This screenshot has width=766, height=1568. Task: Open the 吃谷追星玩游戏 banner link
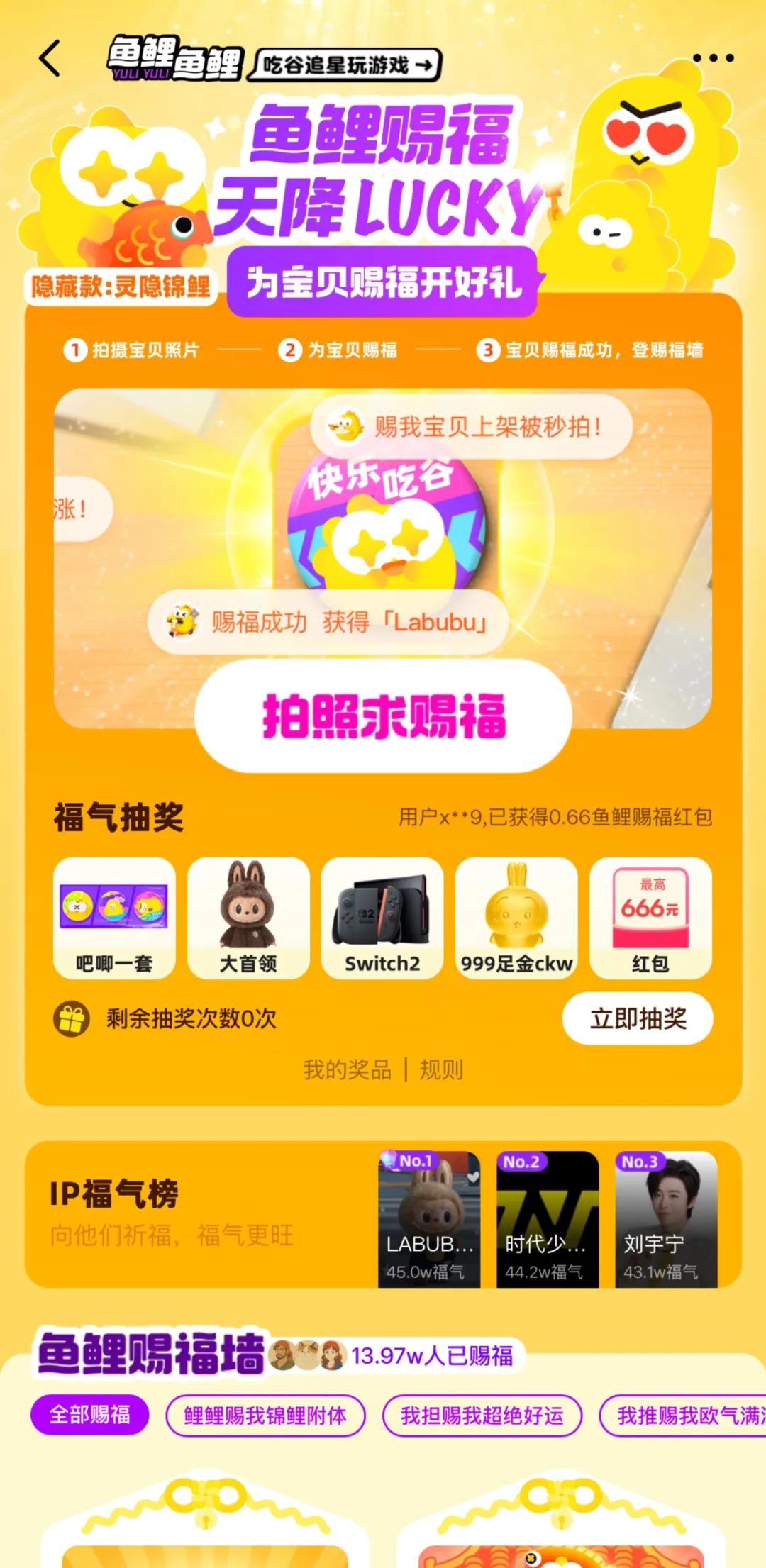tap(347, 65)
